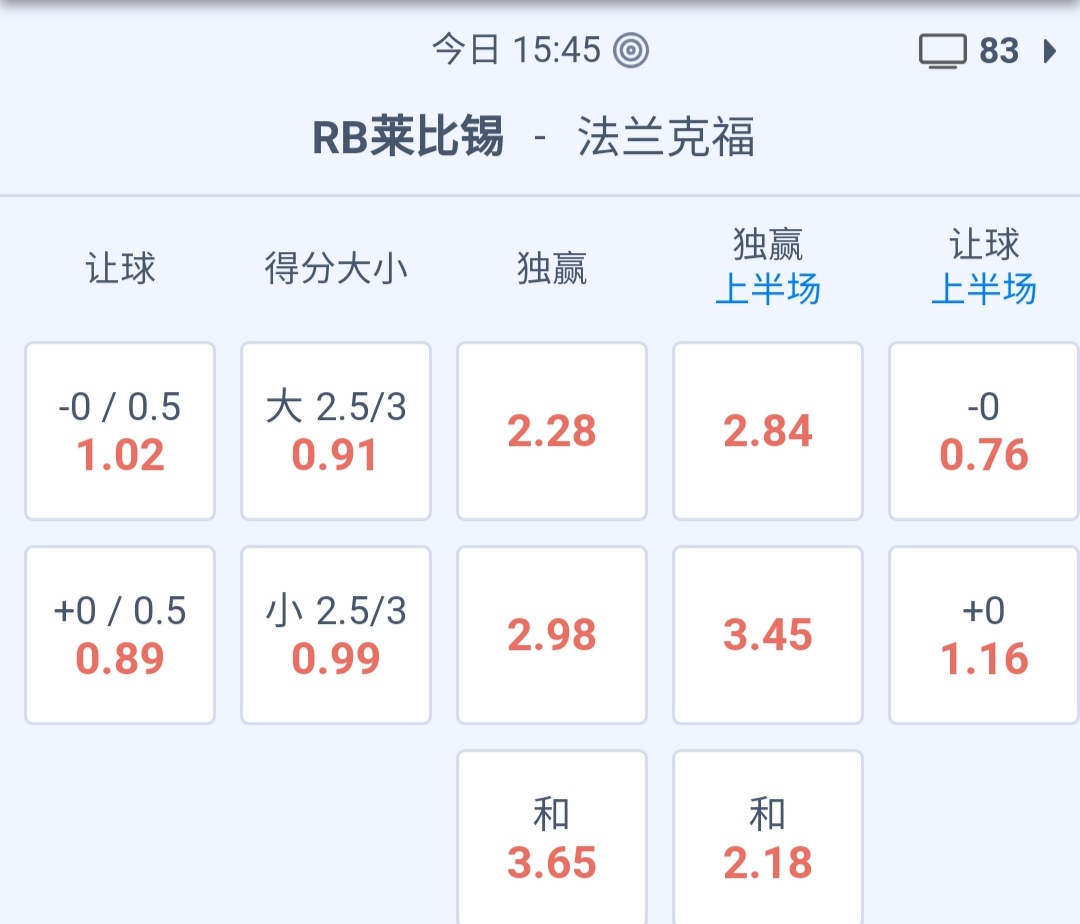Image resolution: width=1080 pixels, height=924 pixels.
Task: Bet on 大 2.5/3 at 0.91
Action: tap(336, 431)
